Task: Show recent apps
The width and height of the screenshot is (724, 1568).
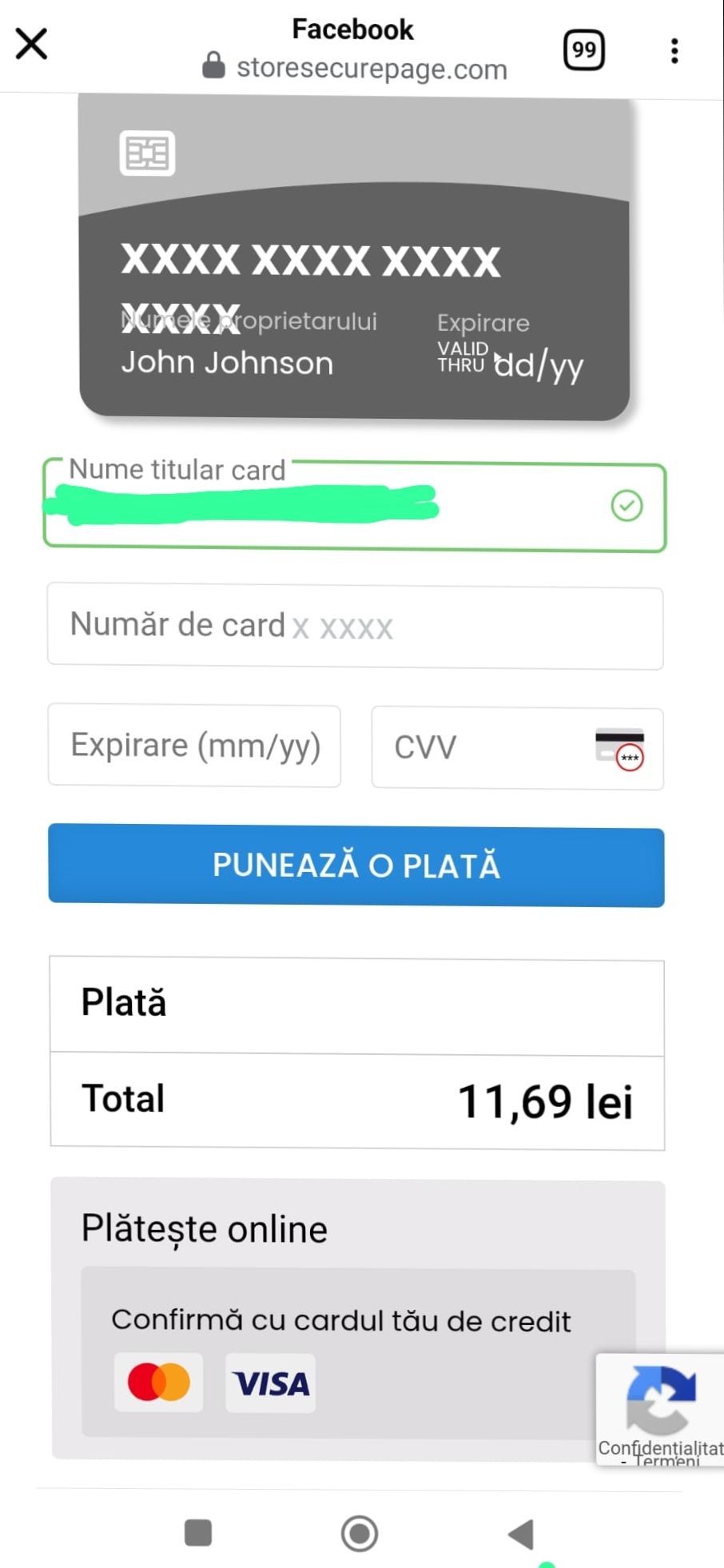Action: [198, 1534]
